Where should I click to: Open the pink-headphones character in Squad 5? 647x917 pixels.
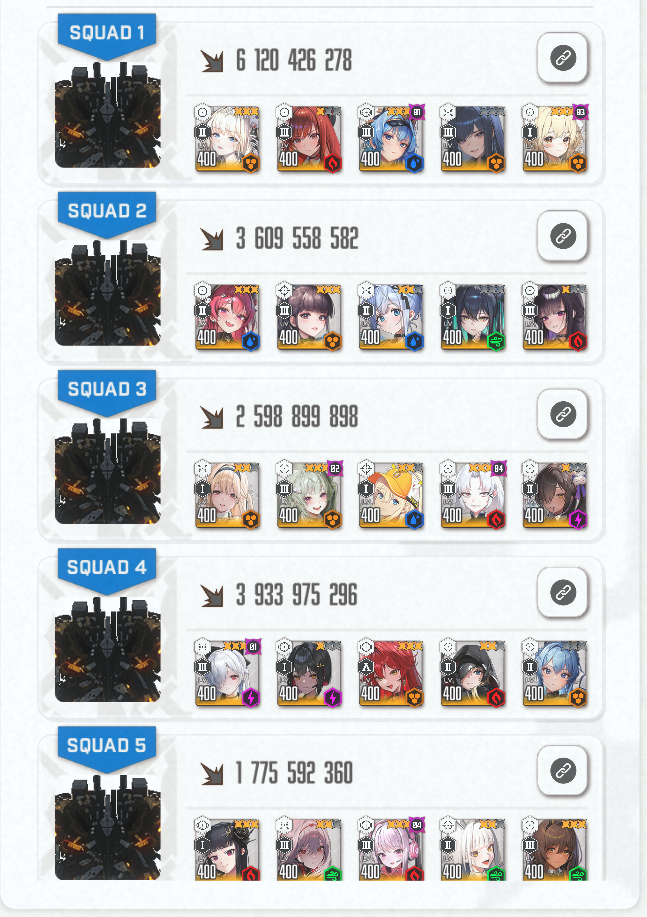(391, 849)
